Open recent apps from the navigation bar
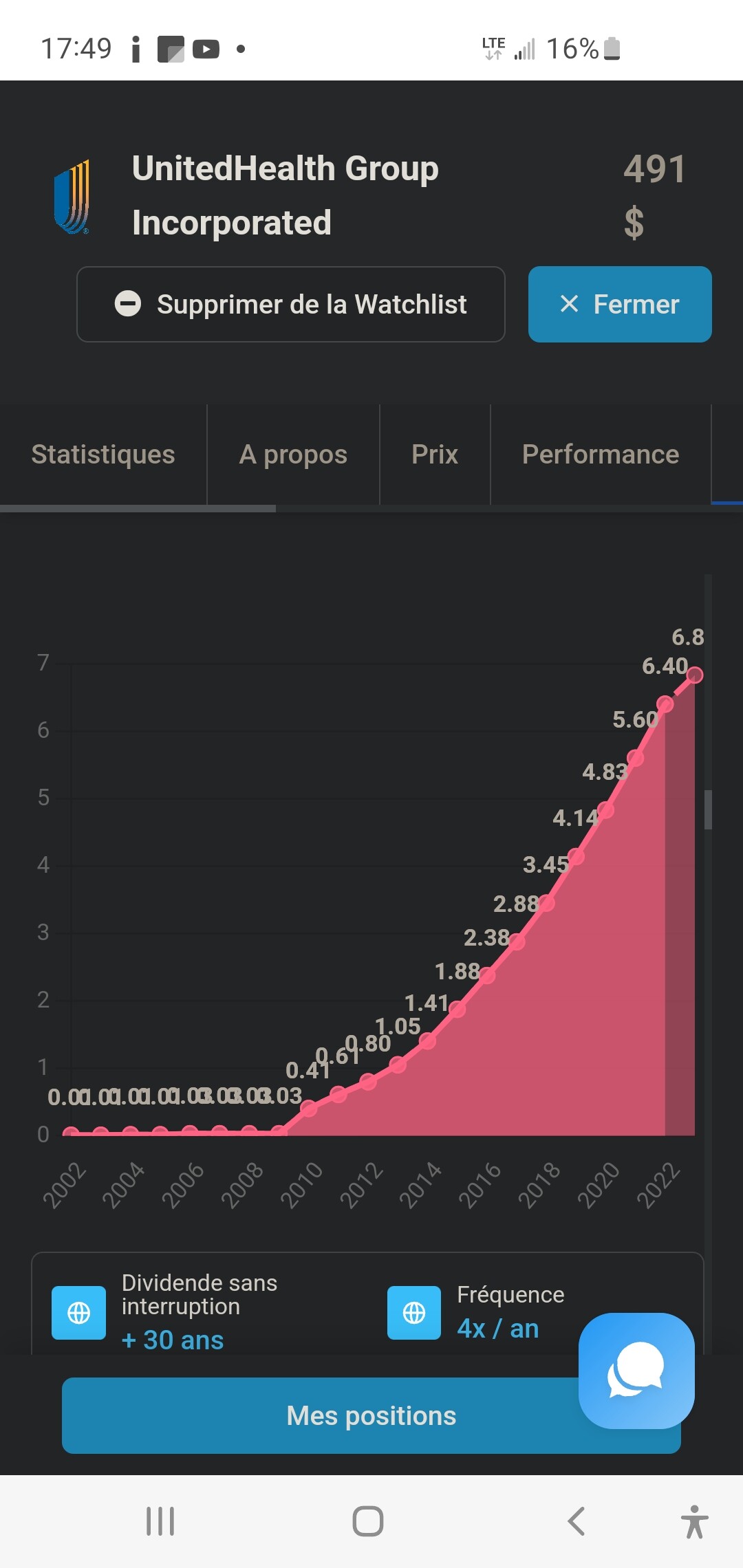This screenshot has width=743, height=1568. 160,1521
